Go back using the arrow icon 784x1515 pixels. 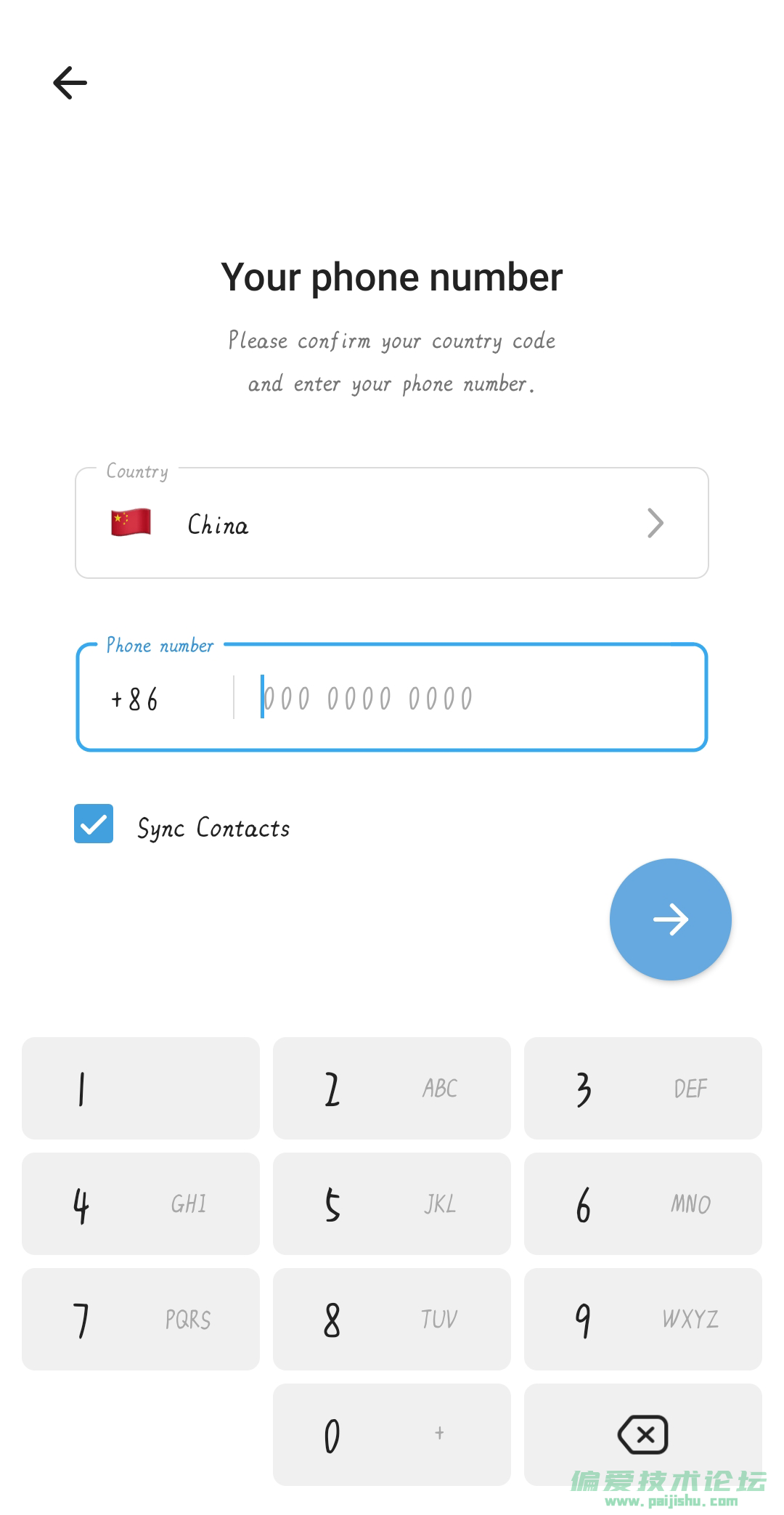coord(70,82)
